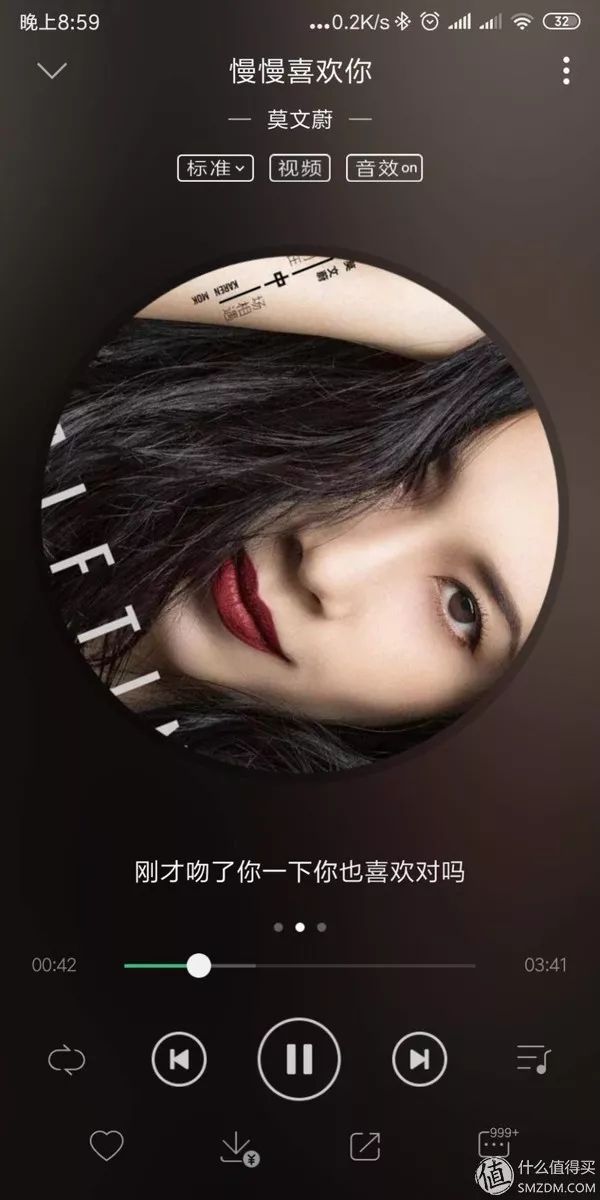Open the 标准 quality dropdown
Image resolution: width=600 pixels, height=1200 pixels.
tap(215, 168)
